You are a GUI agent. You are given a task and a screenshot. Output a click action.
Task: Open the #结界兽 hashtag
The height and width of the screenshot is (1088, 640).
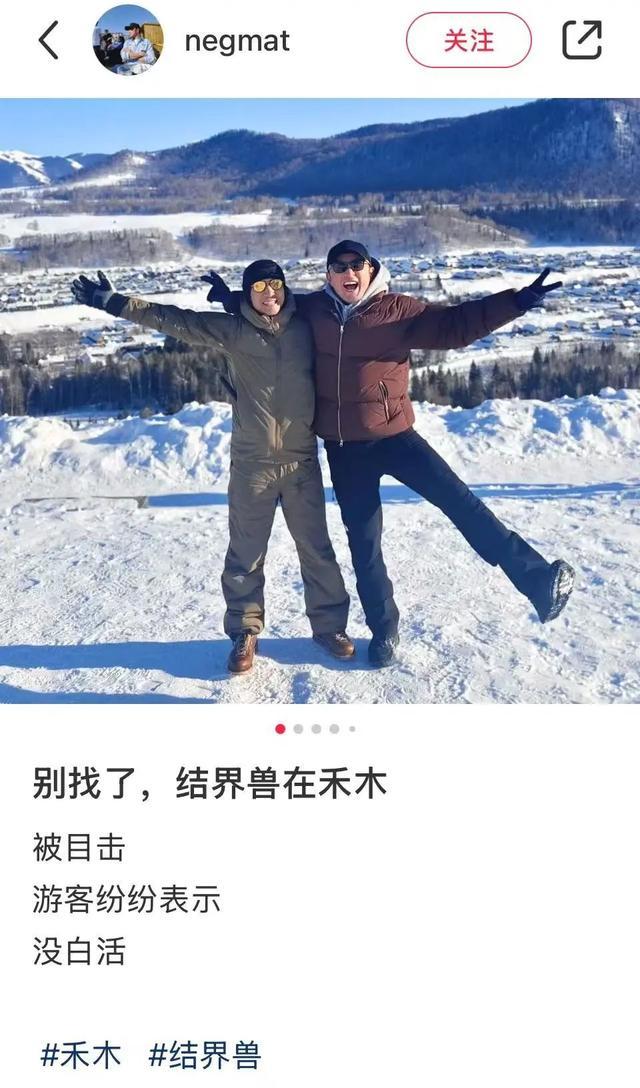205,1055
